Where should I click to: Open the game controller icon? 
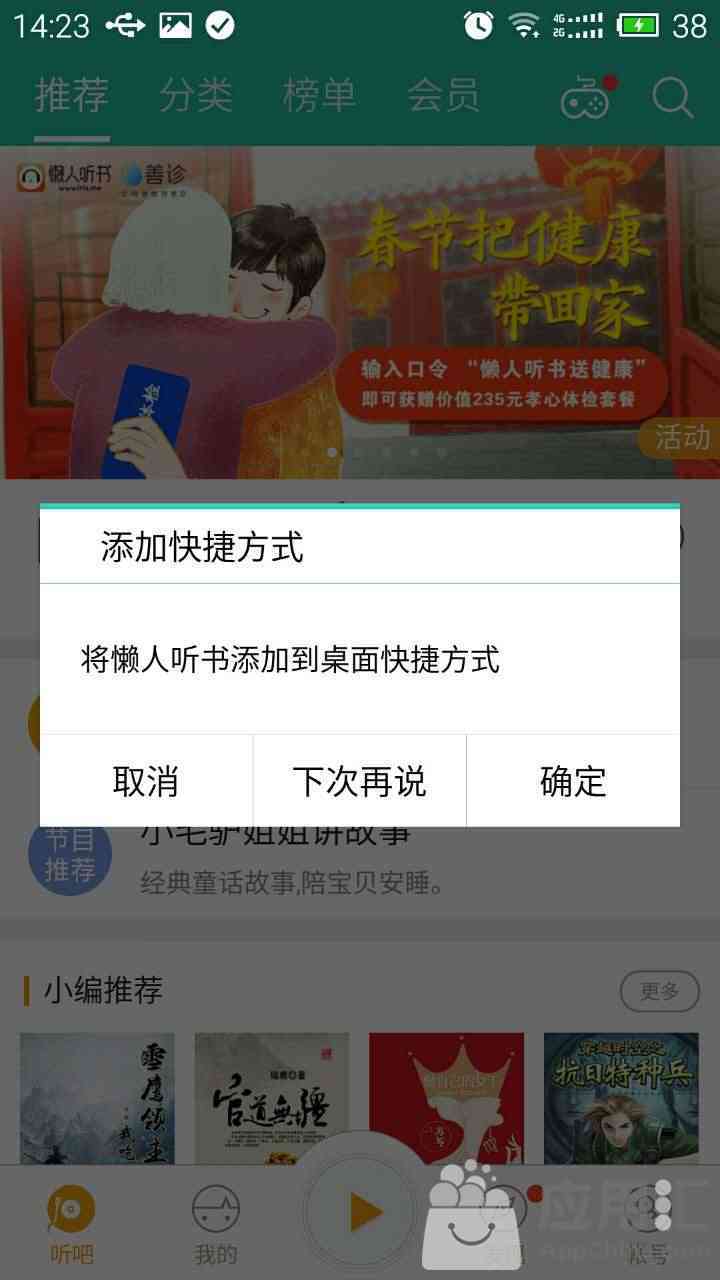click(585, 98)
